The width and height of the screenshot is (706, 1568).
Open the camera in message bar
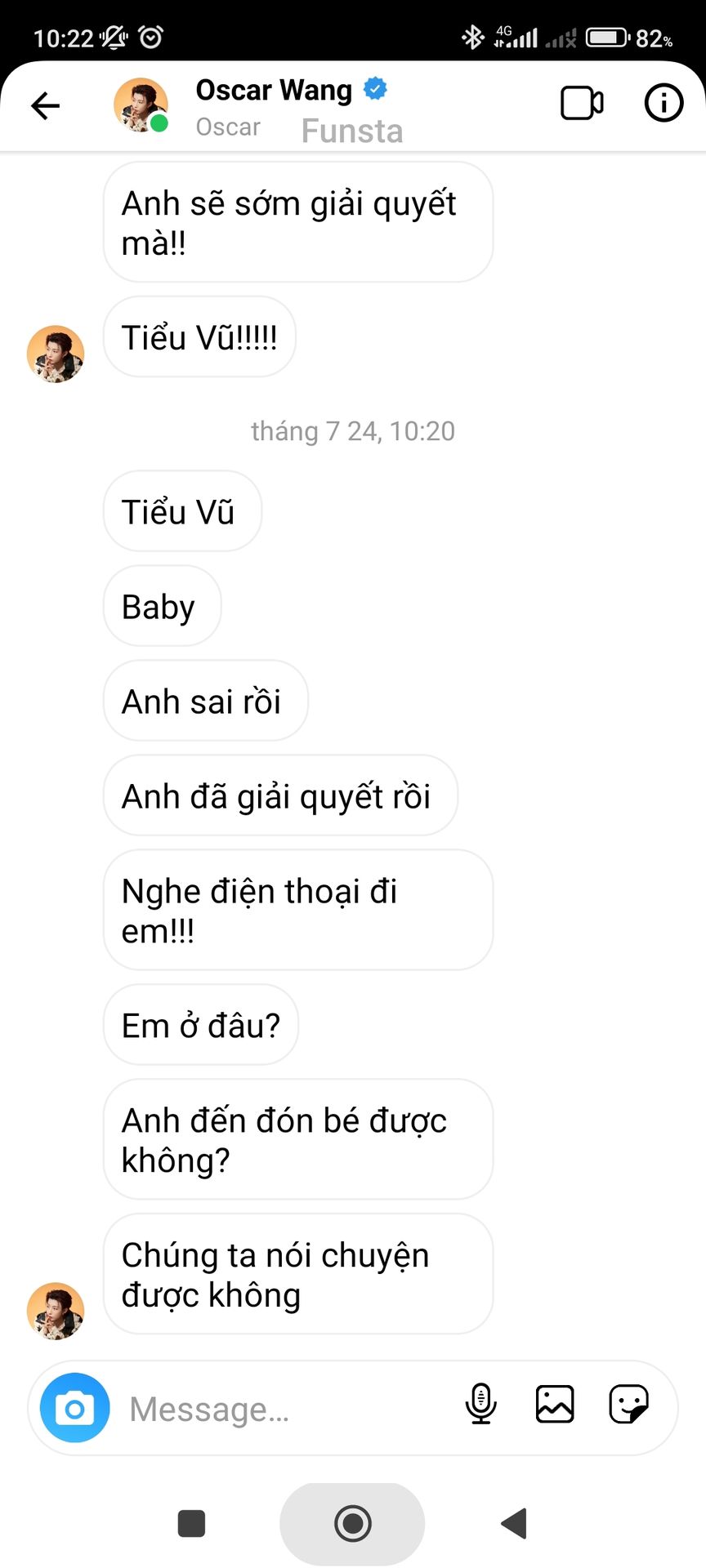click(x=75, y=1409)
